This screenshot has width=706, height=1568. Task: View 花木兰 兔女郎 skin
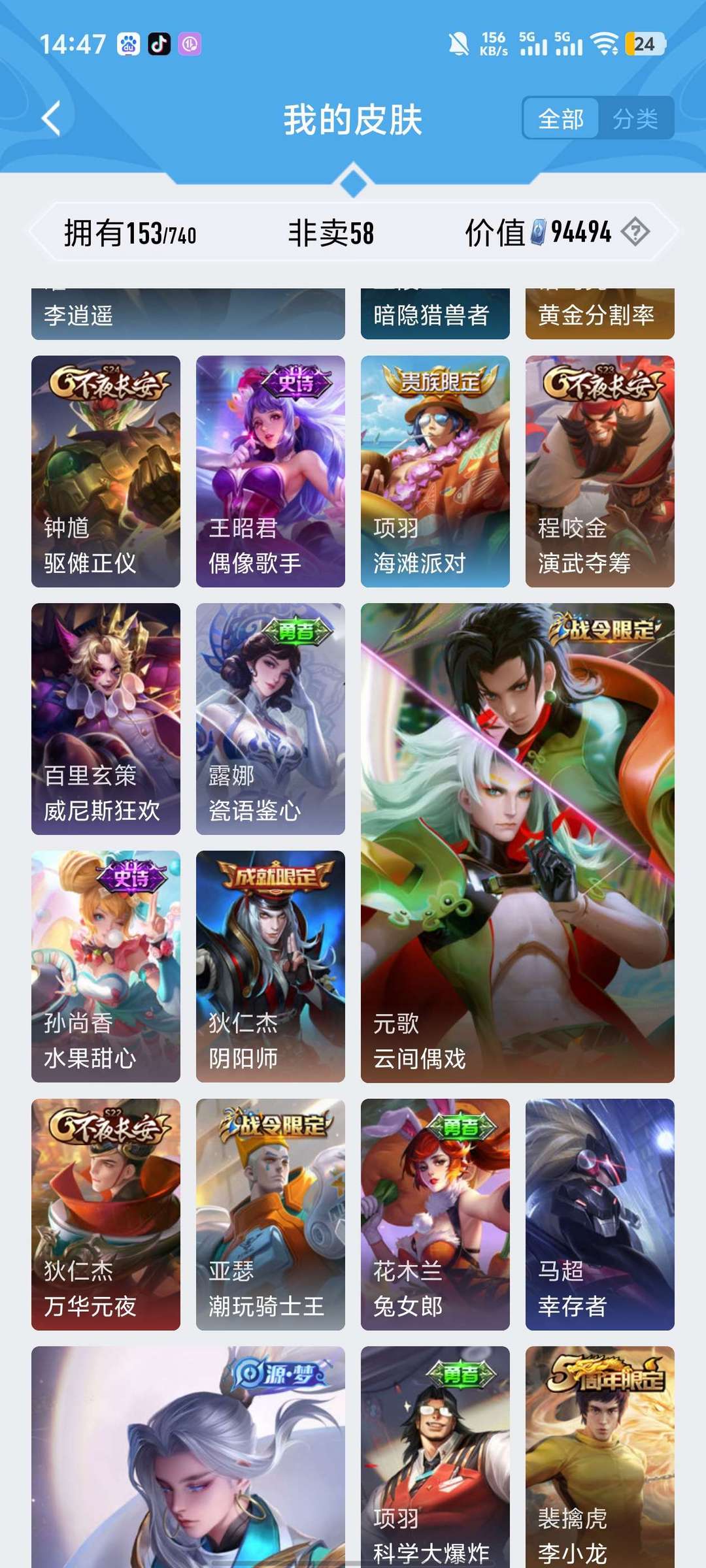click(435, 1215)
